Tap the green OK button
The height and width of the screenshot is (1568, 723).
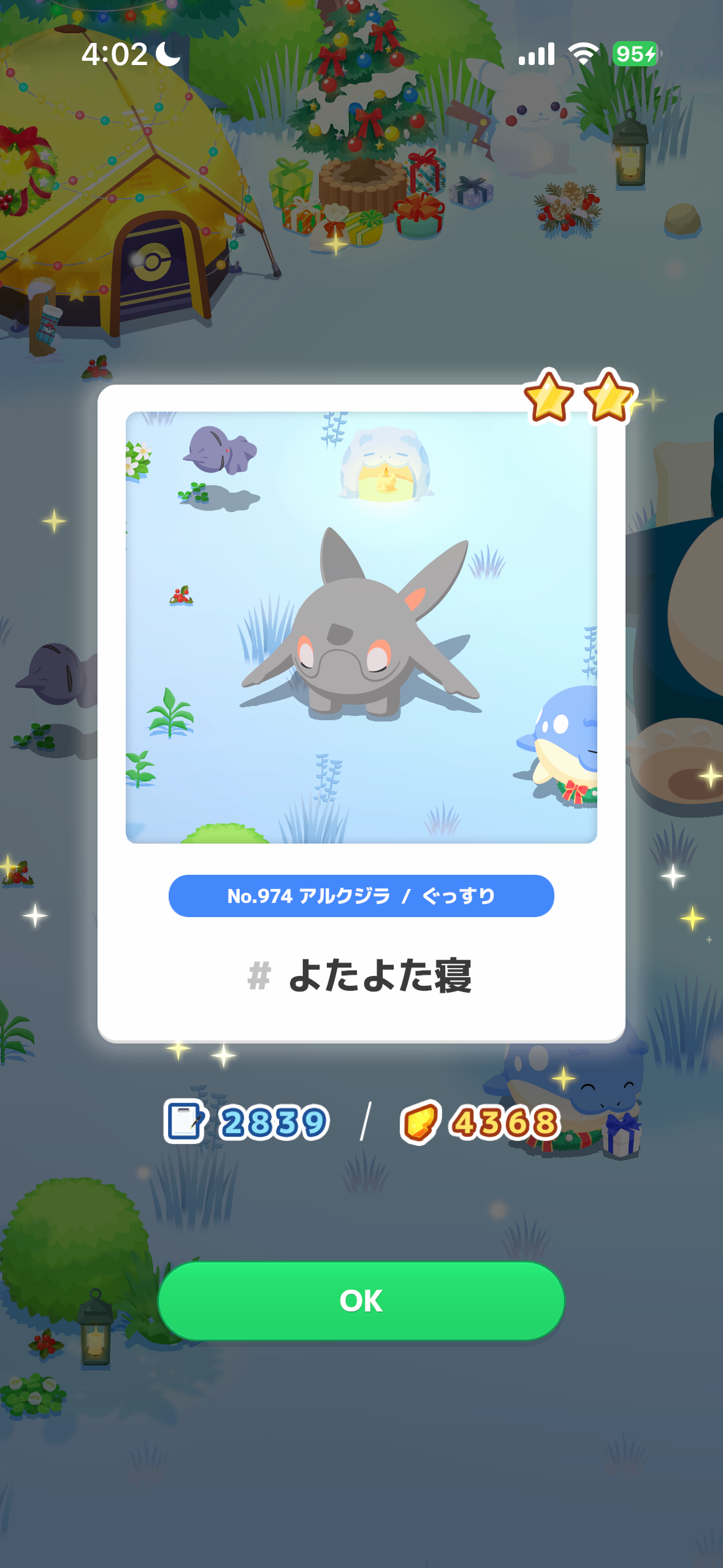(x=361, y=1300)
